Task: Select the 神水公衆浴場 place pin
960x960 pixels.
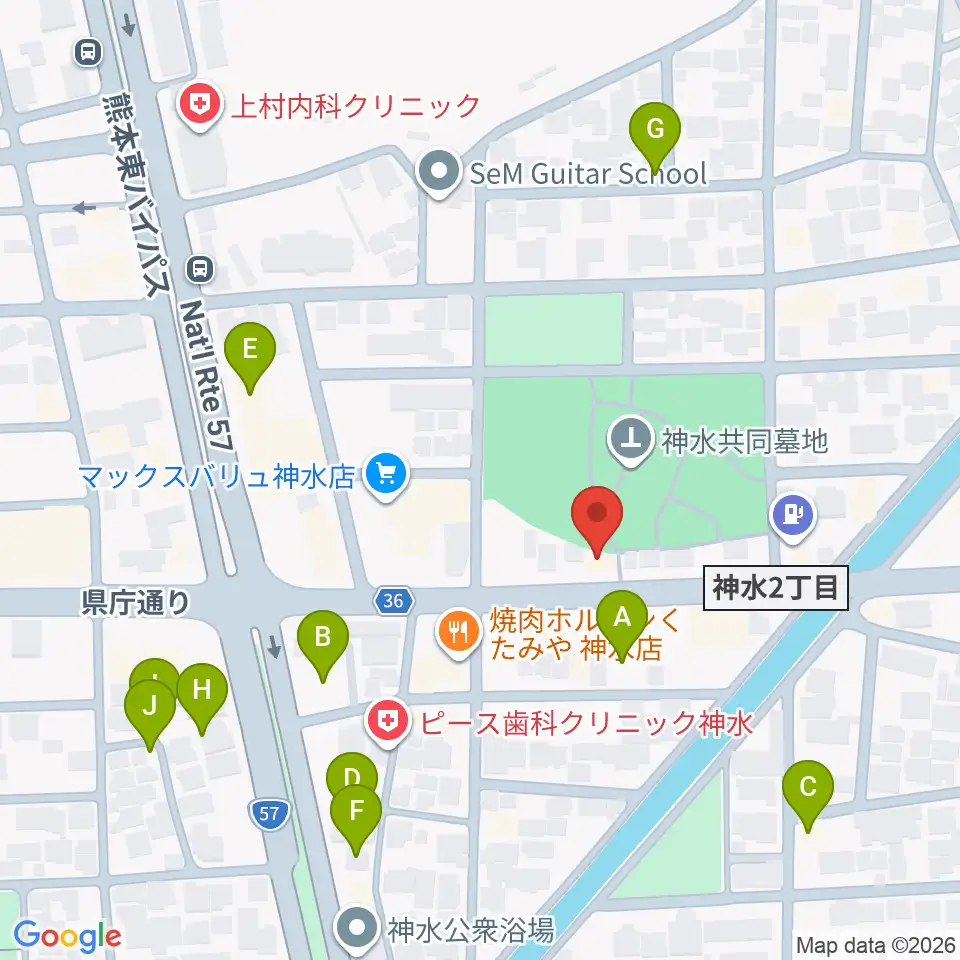Action: [357, 929]
